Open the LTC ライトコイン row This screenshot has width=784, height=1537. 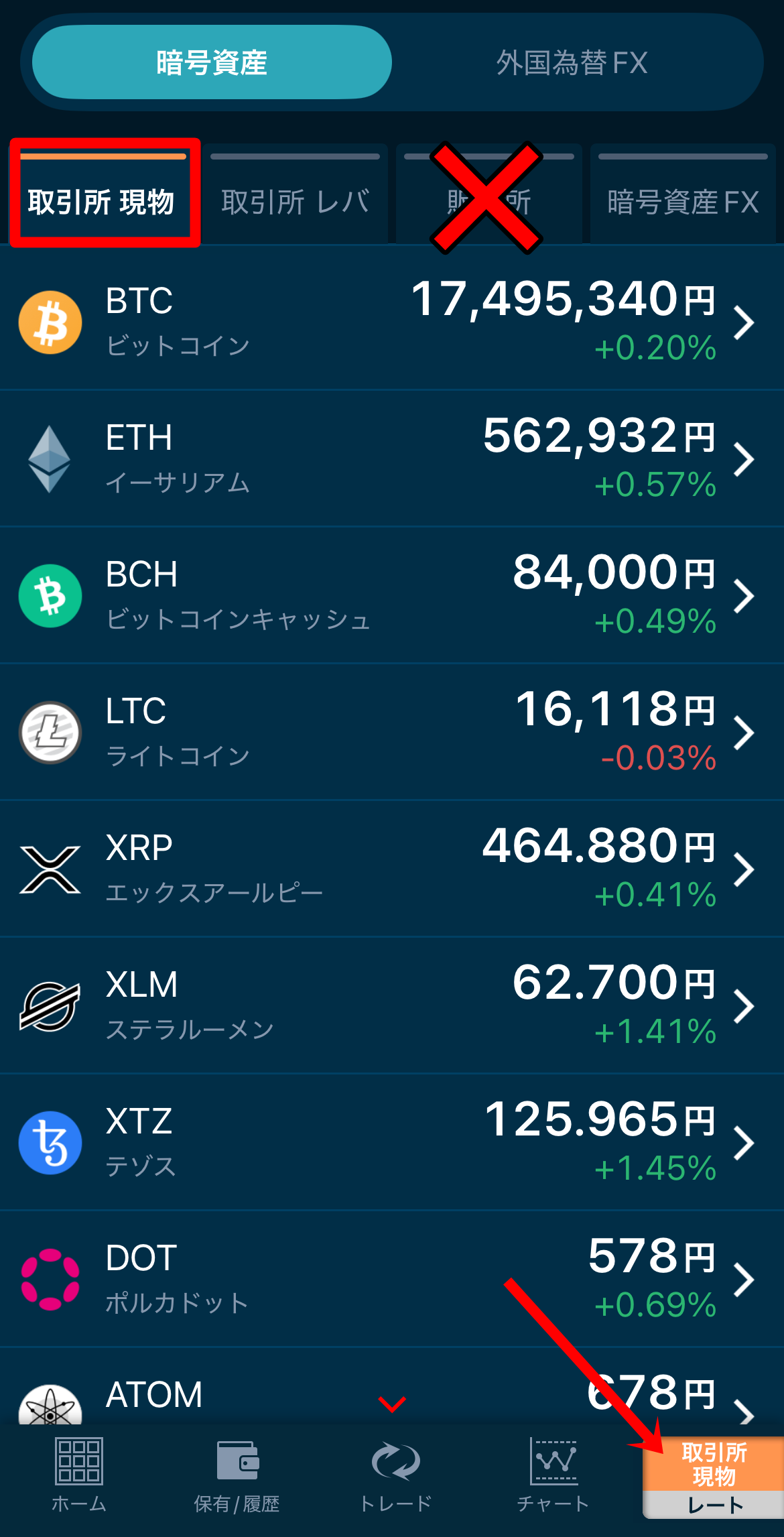click(x=392, y=733)
